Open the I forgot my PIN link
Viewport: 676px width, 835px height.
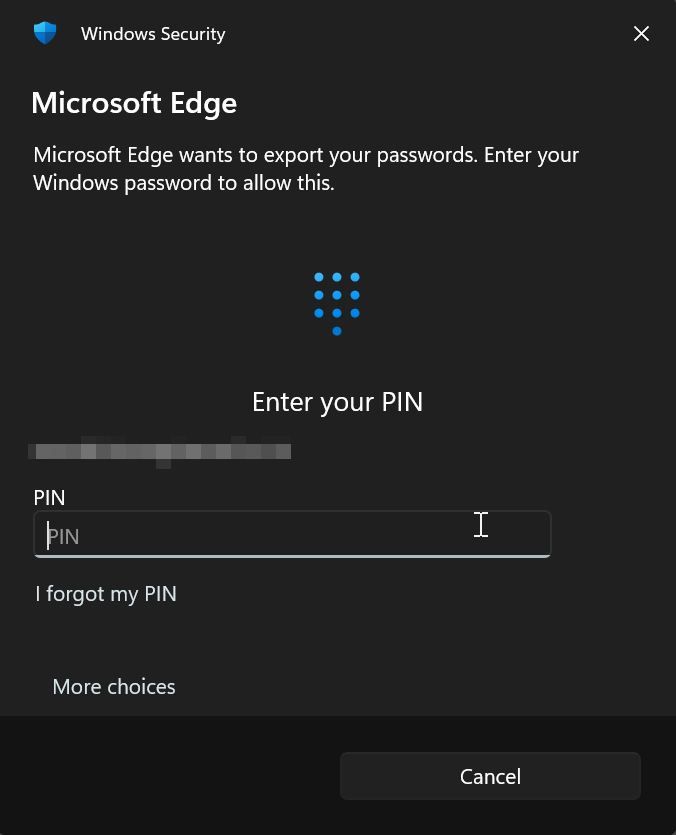[106, 594]
